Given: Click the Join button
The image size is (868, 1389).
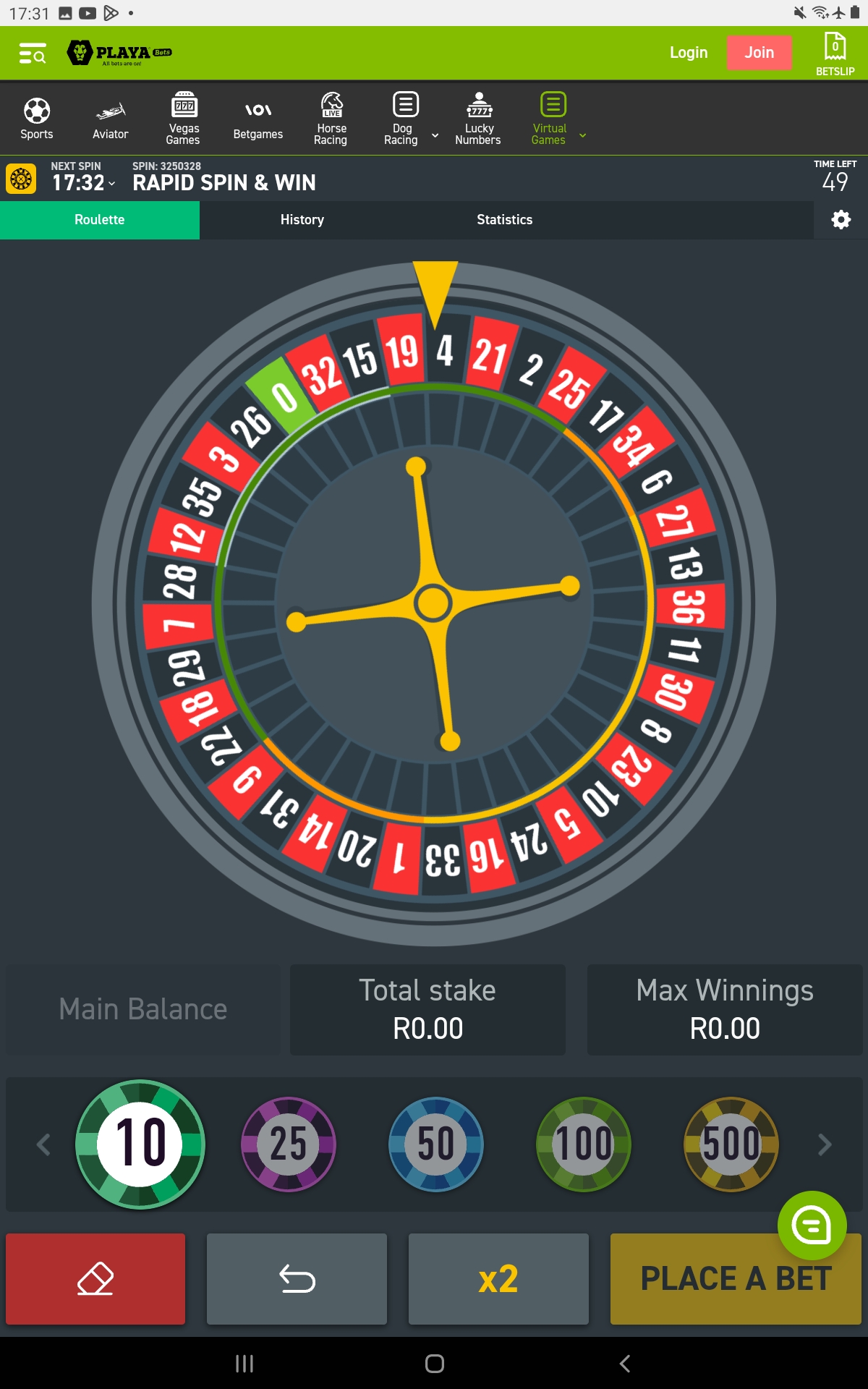Looking at the screenshot, I should [x=759, y=52].
